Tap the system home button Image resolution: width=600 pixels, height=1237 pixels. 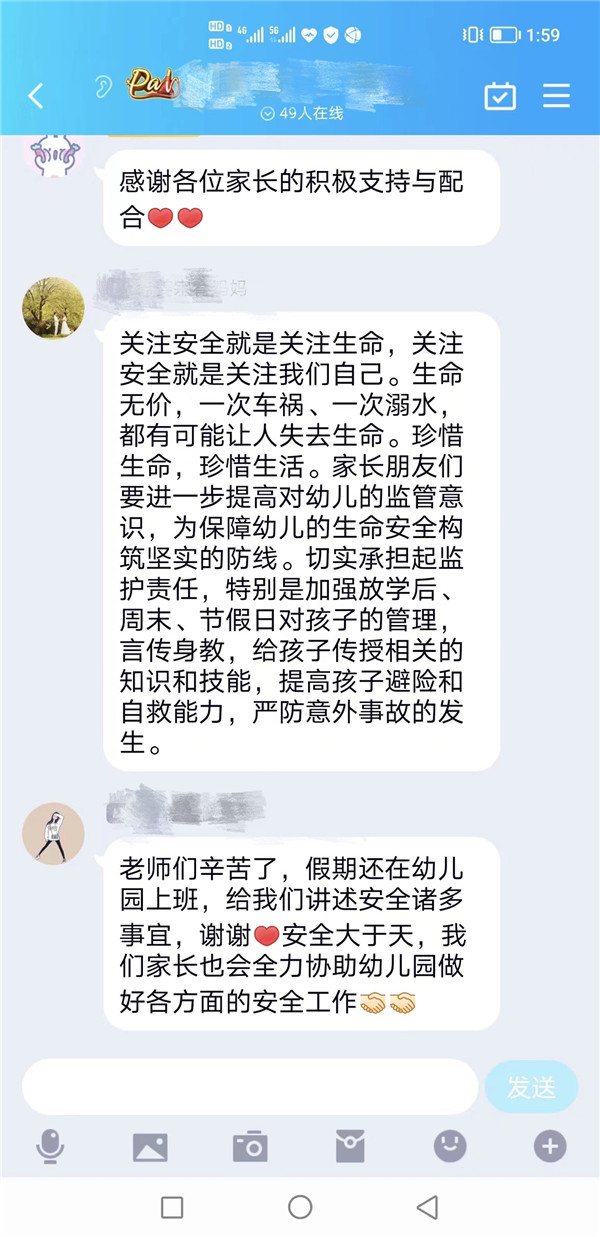[300, 1207]
